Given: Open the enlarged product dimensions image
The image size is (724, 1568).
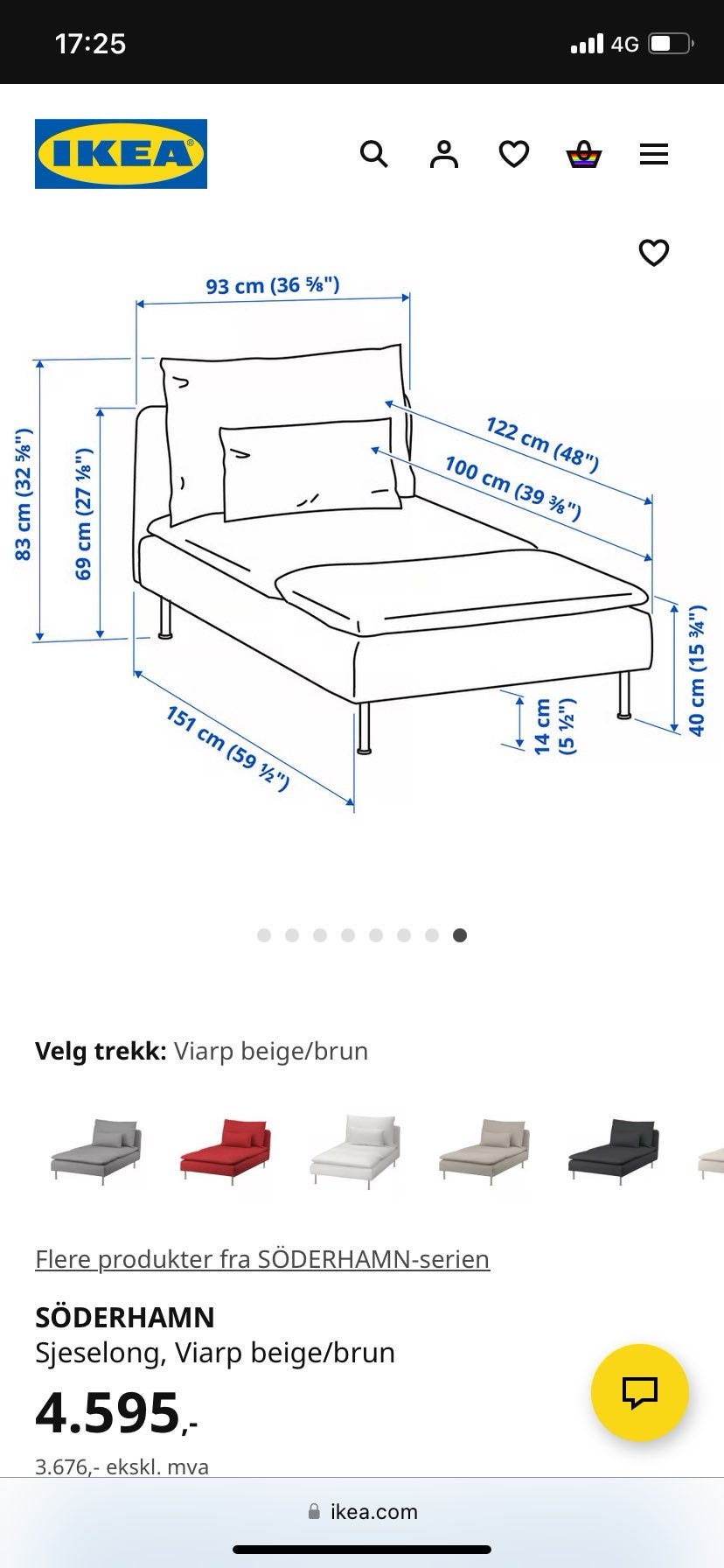Looking at the screenshot, I should tap(361, 542).
